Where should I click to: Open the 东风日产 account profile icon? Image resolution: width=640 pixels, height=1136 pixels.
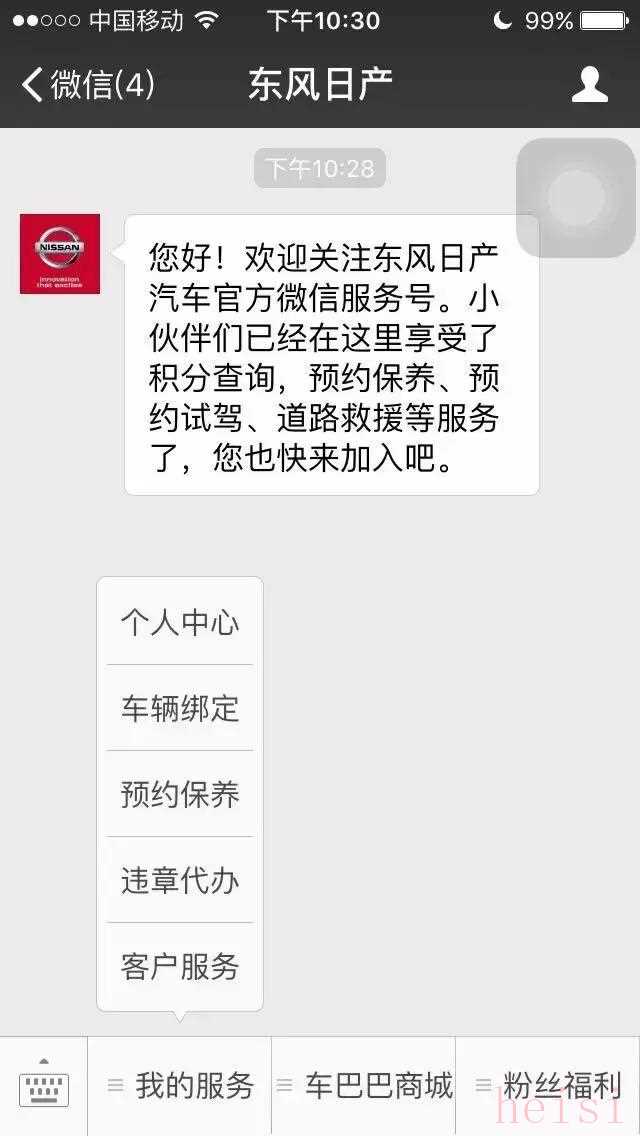(589, 85)
